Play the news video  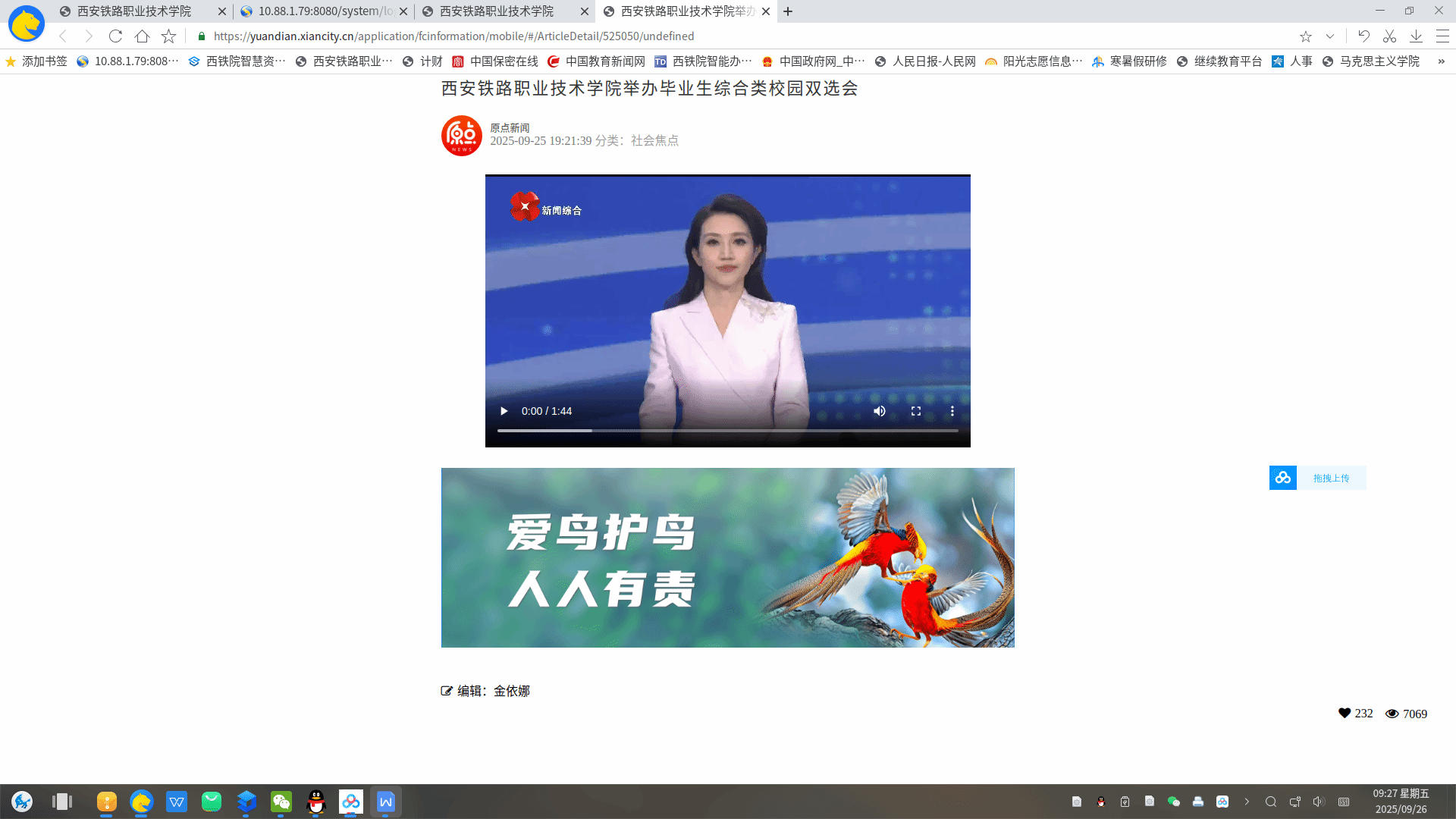pyautogui.click(x=504, y=411)
